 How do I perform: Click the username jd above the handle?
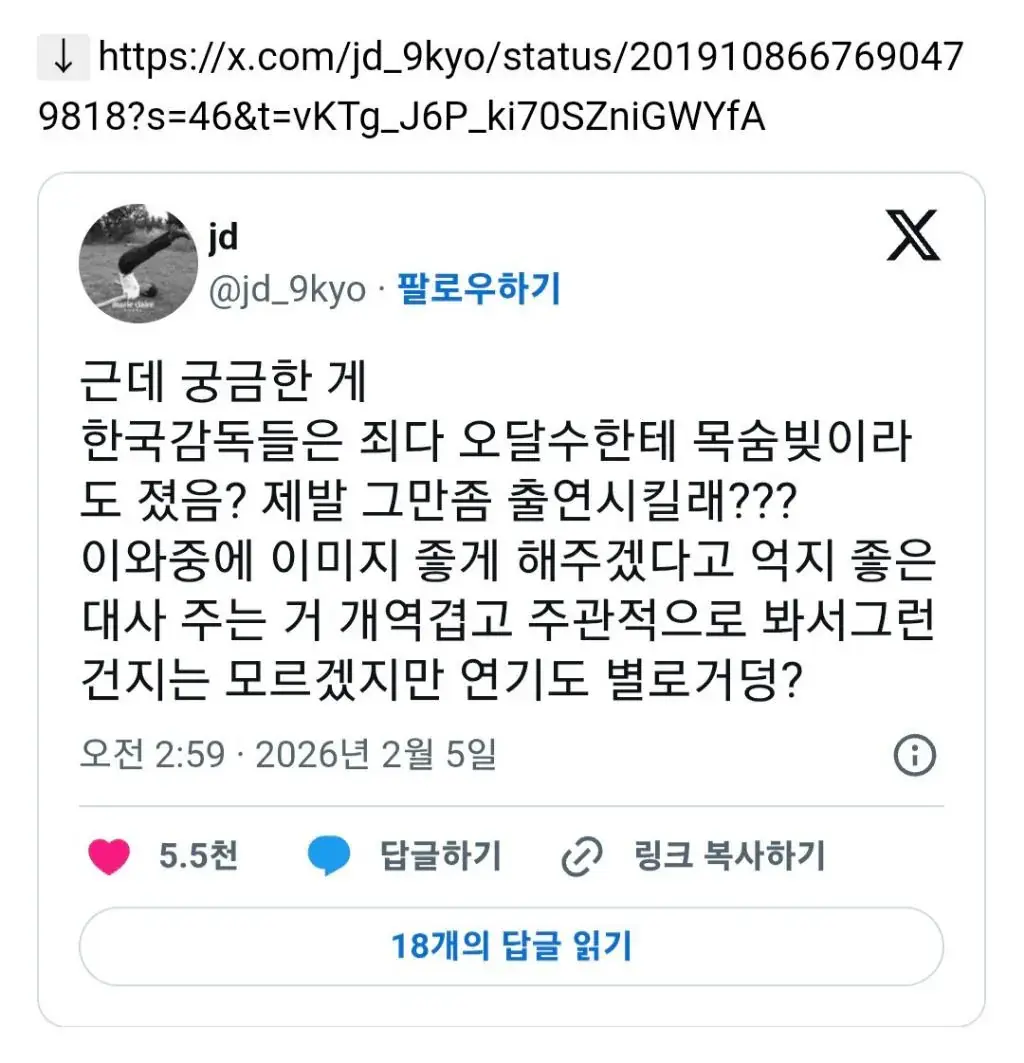(x=222, y=236)
